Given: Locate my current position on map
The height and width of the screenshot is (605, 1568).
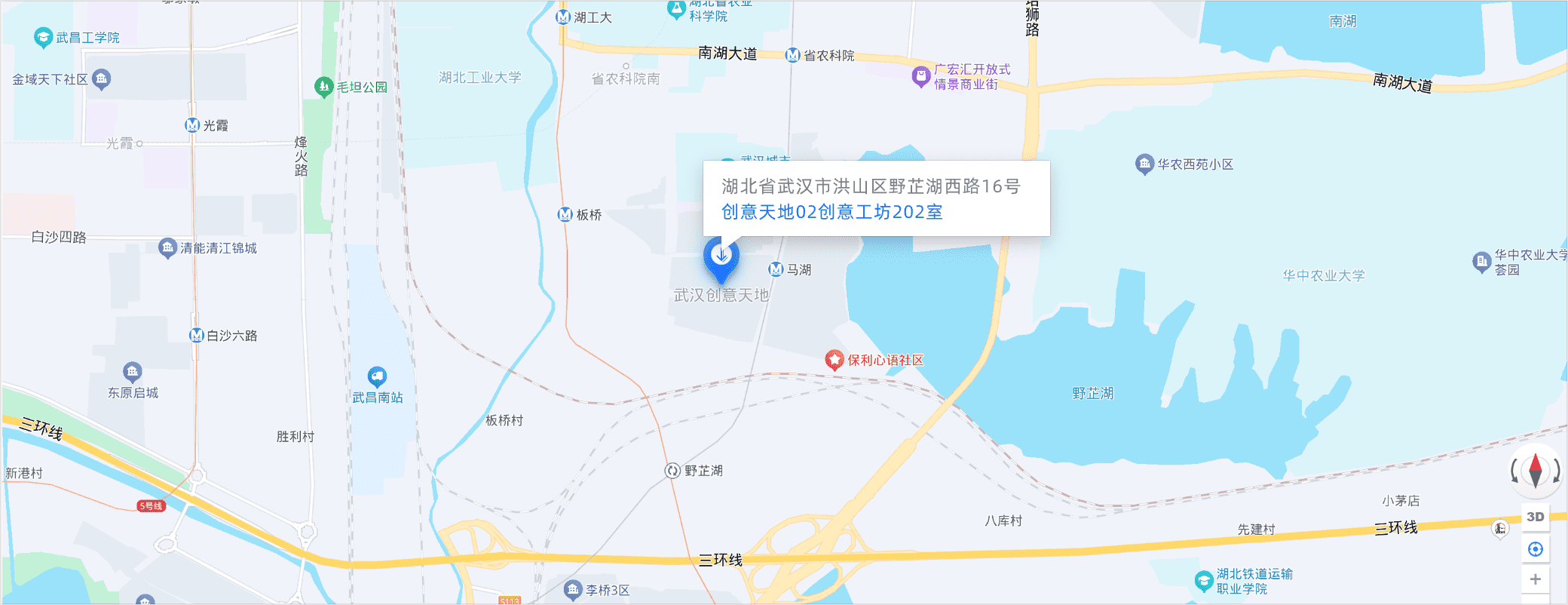Looking at the screenshot, I should pyautogui.click(x=1536, y=549).
